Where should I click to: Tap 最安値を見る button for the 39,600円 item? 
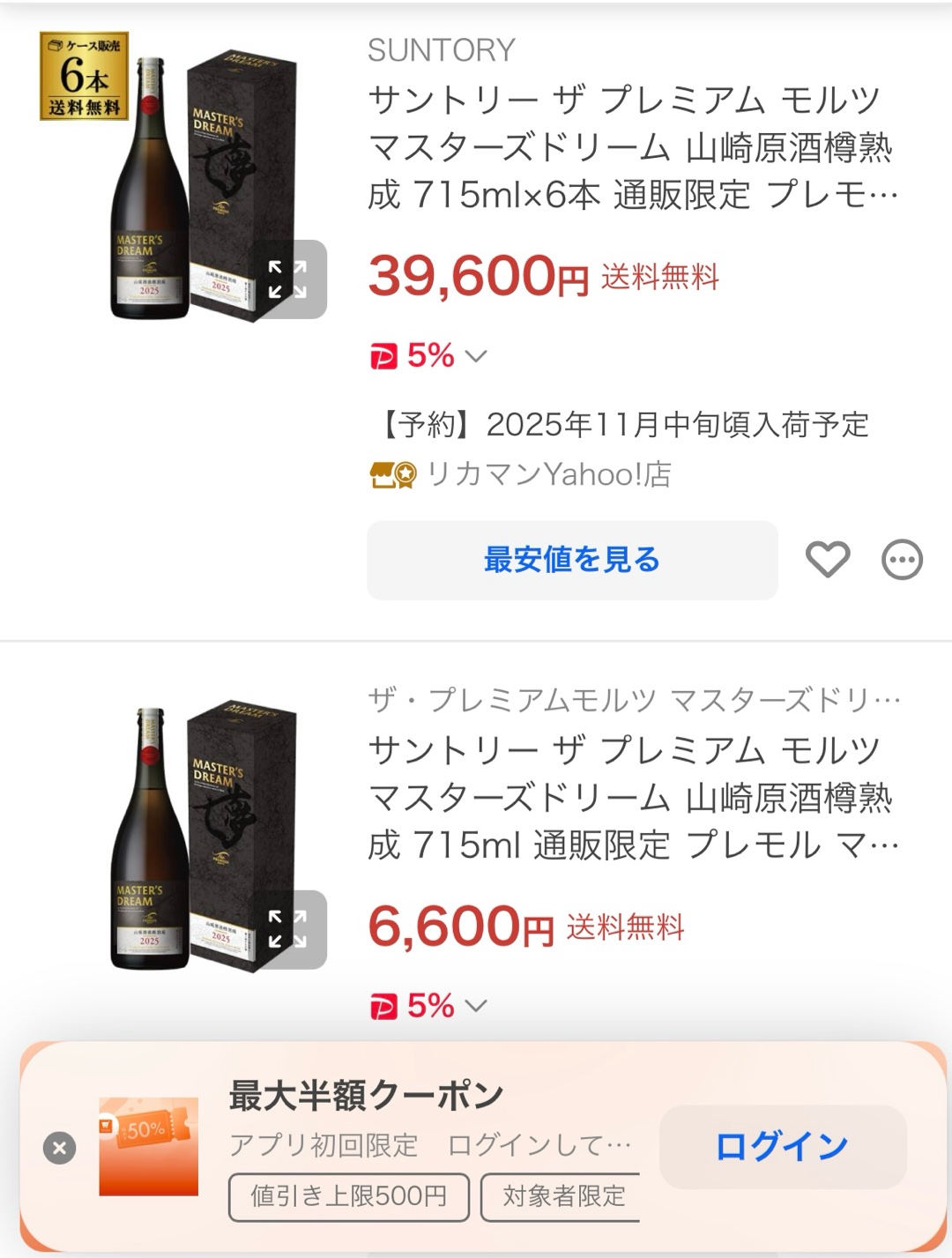pos(571,561)
